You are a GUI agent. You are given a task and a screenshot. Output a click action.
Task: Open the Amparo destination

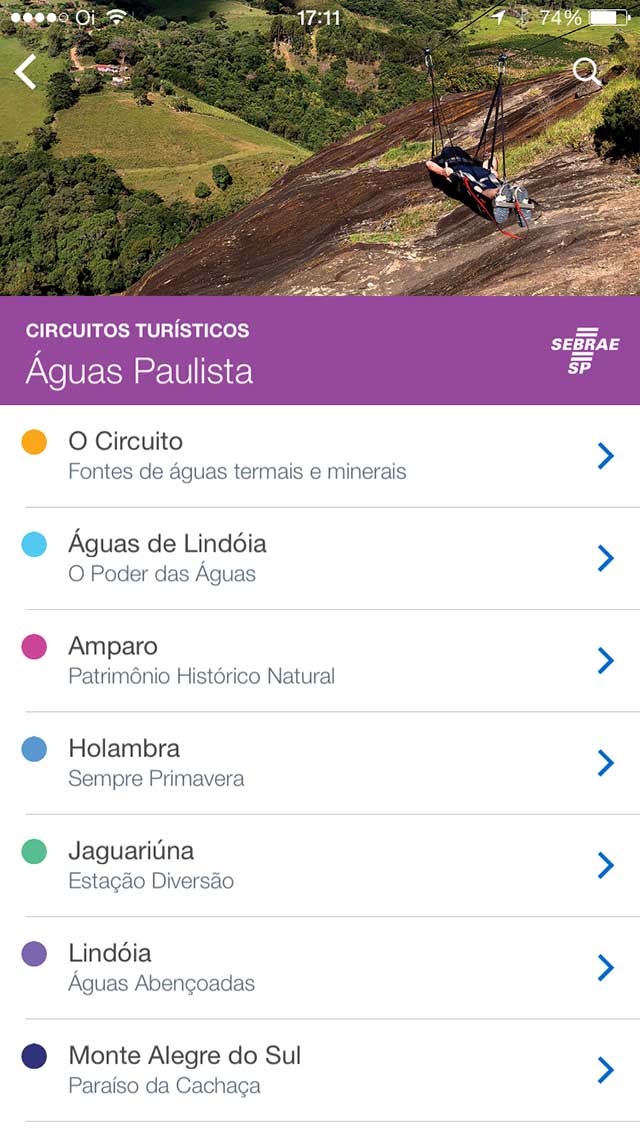(320, 661)
